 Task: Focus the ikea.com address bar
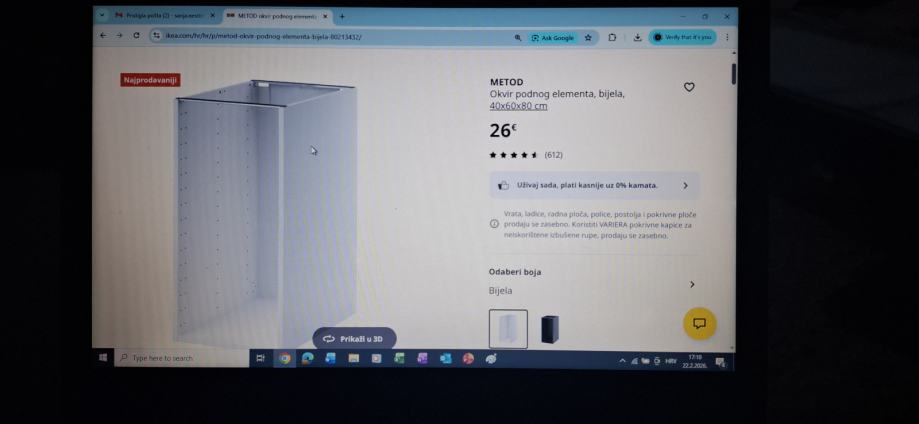[x=300, y=37]
